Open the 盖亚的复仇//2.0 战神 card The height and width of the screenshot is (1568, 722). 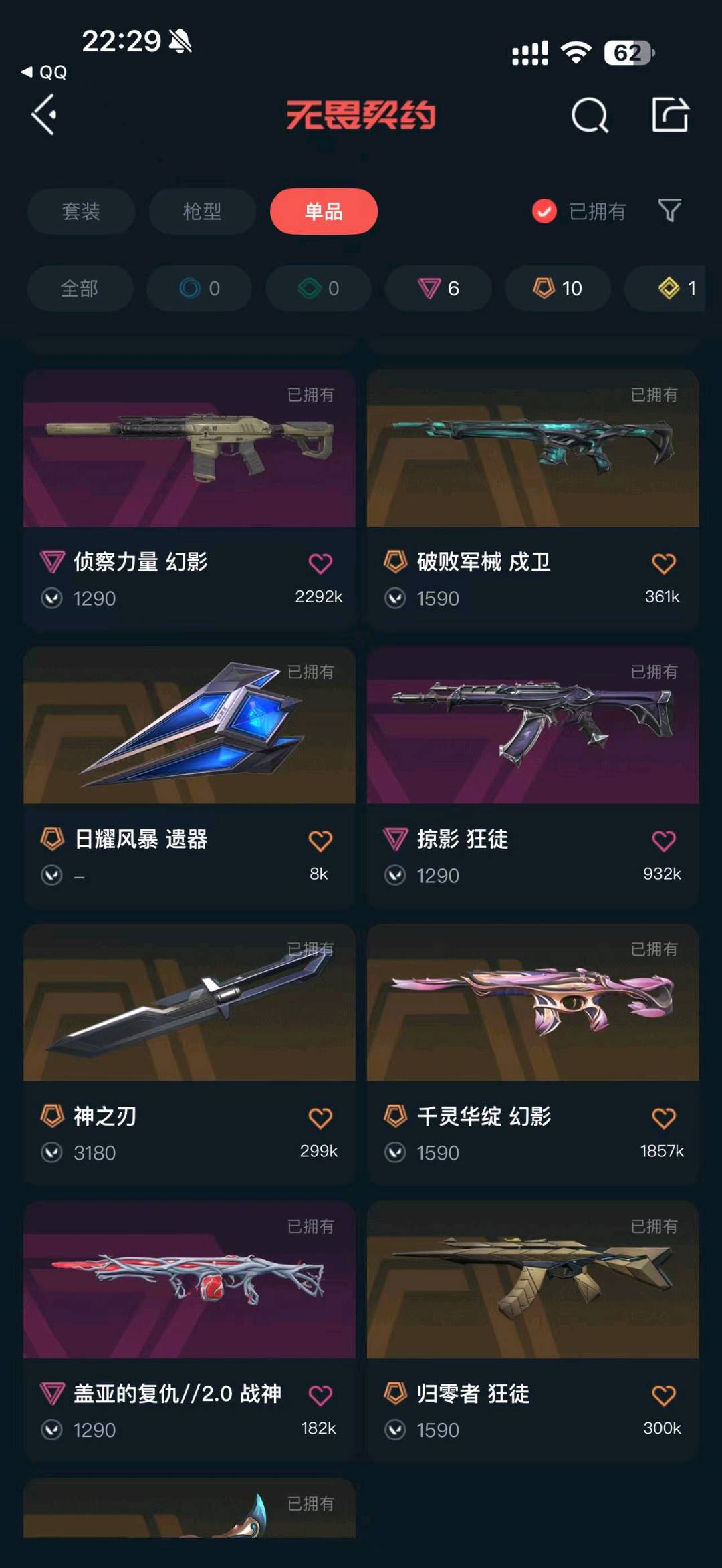(x=189, y=1331)
